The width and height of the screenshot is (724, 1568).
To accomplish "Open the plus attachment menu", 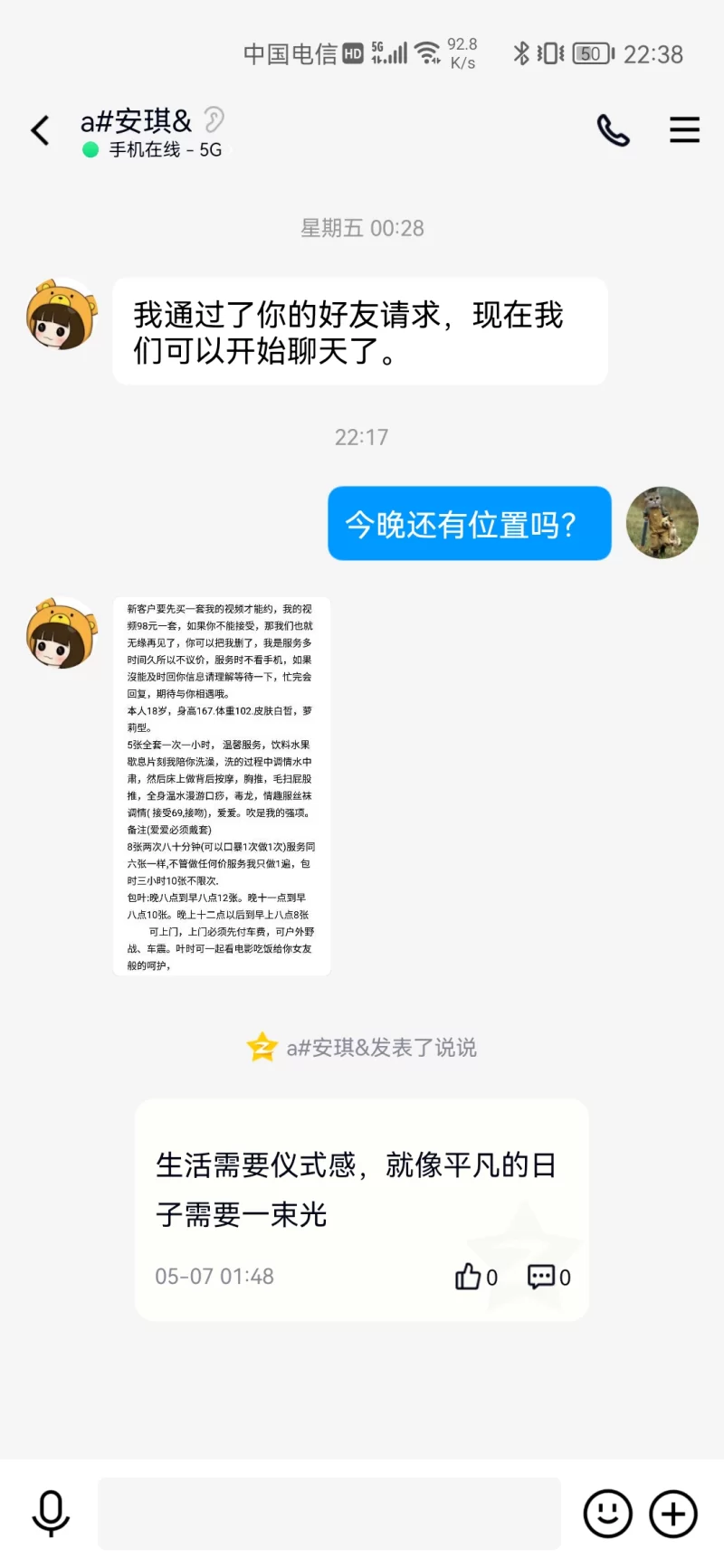I will coord(673,1513).
